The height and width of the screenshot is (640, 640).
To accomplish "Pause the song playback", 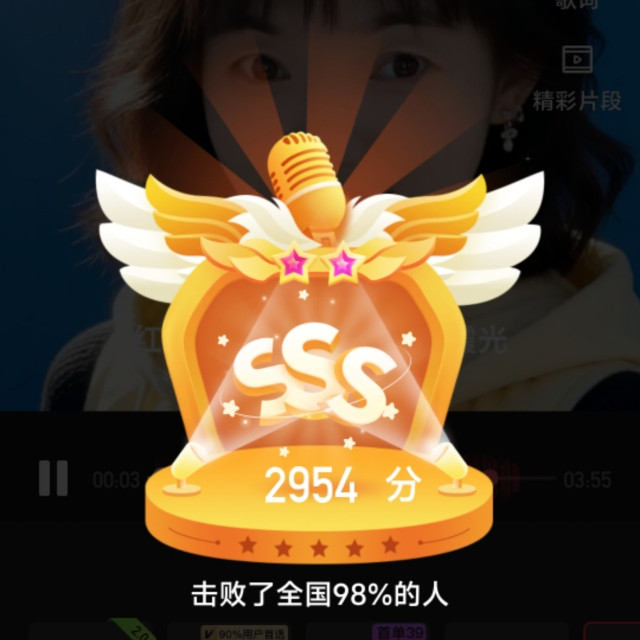I will coord(53,478).
